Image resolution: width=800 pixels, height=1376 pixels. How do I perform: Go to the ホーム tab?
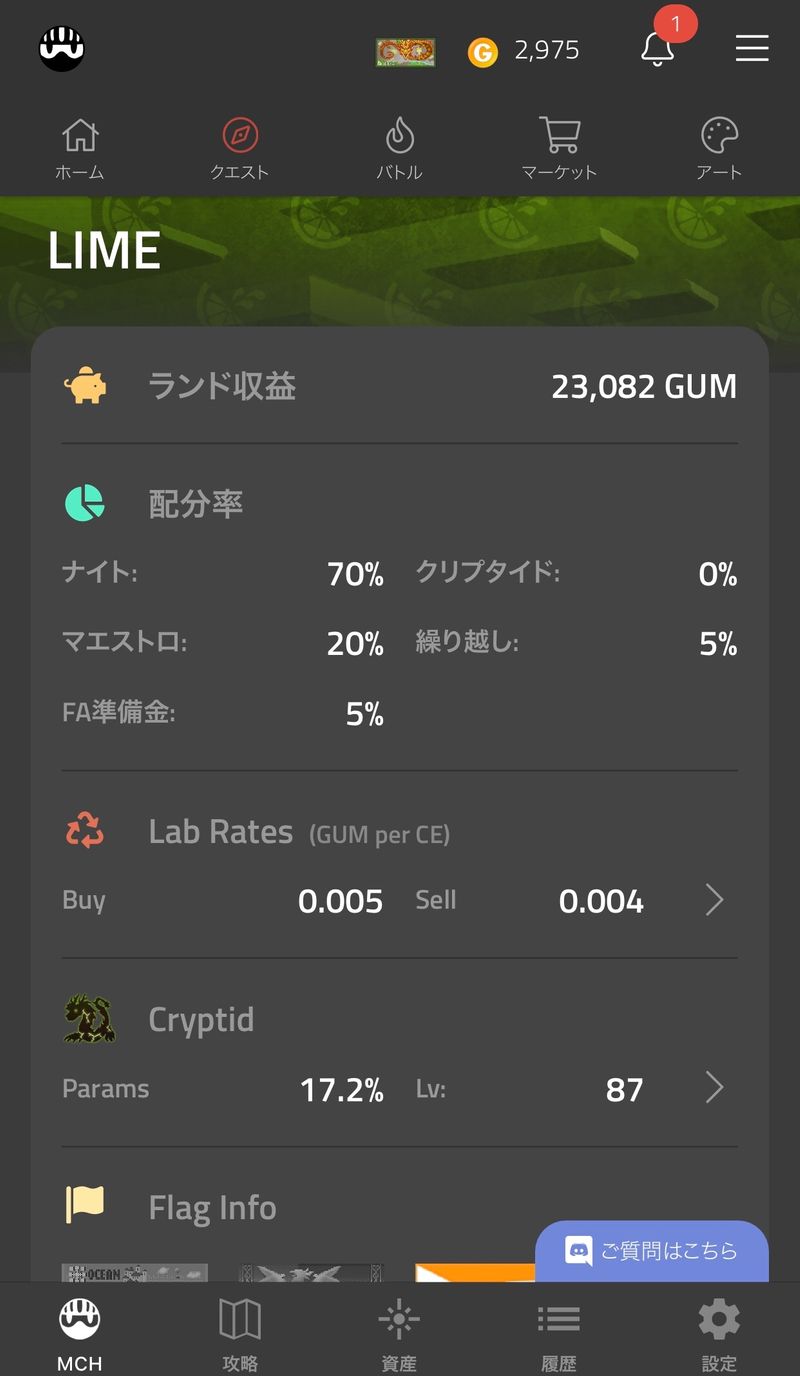(x=80, y=150)
